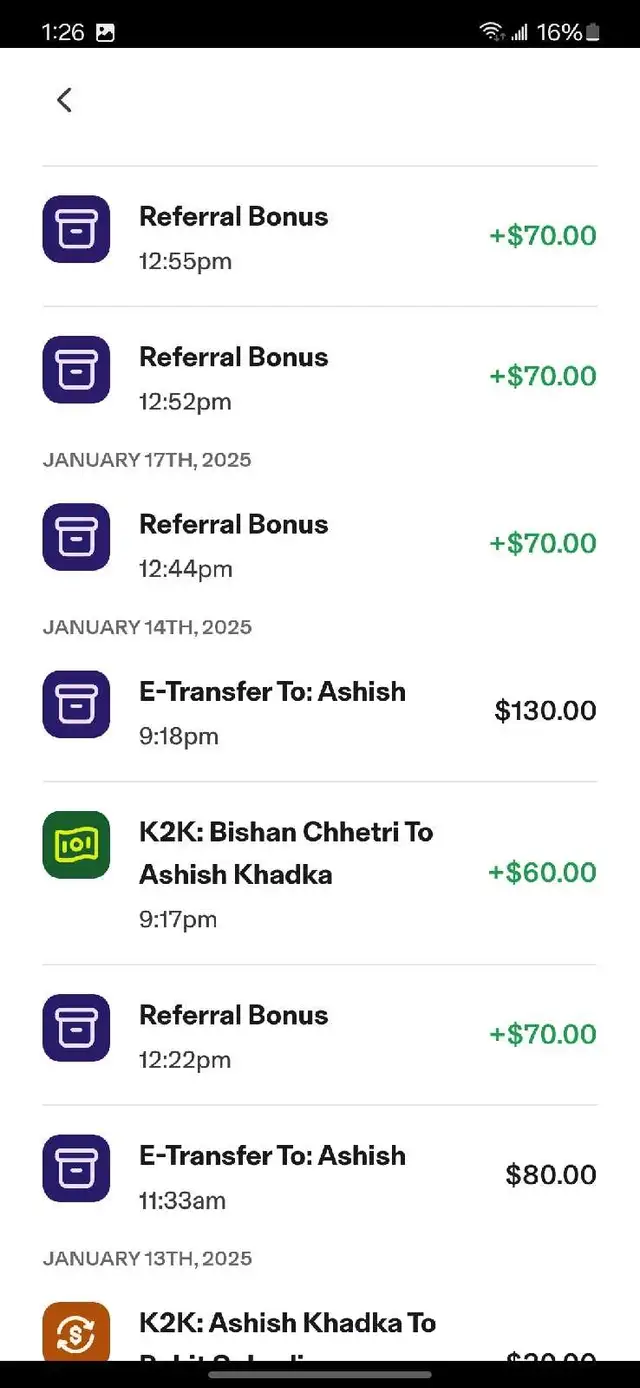640x1388 pixels.
Task: View the Referral Bonus entry at 12:44pm
Action: (x=320, y=544)
